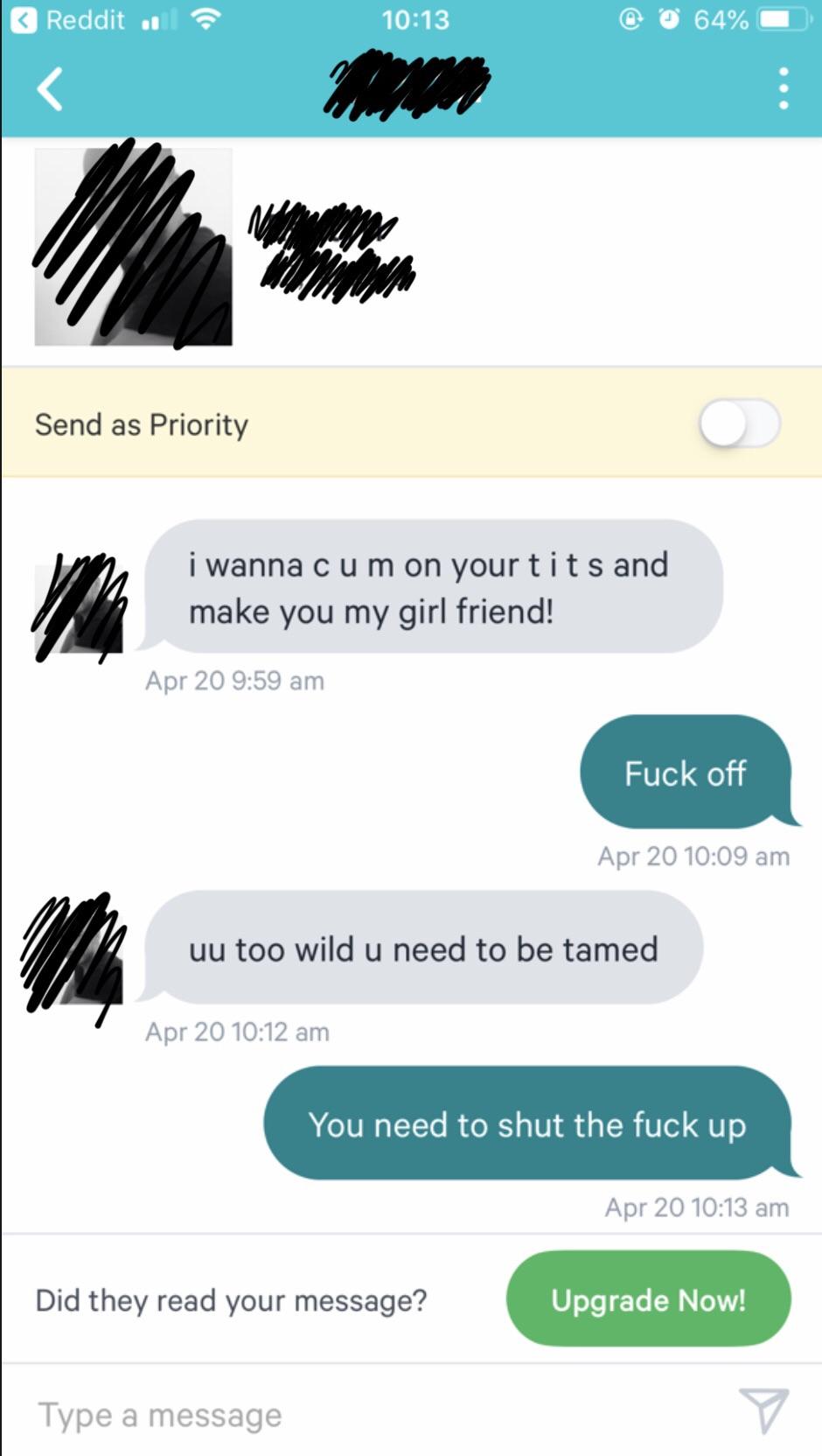Viewport: 822px width, 1456px height.
Task: Return to Reddit via status bar link
Action: click(x=68, y=19)
